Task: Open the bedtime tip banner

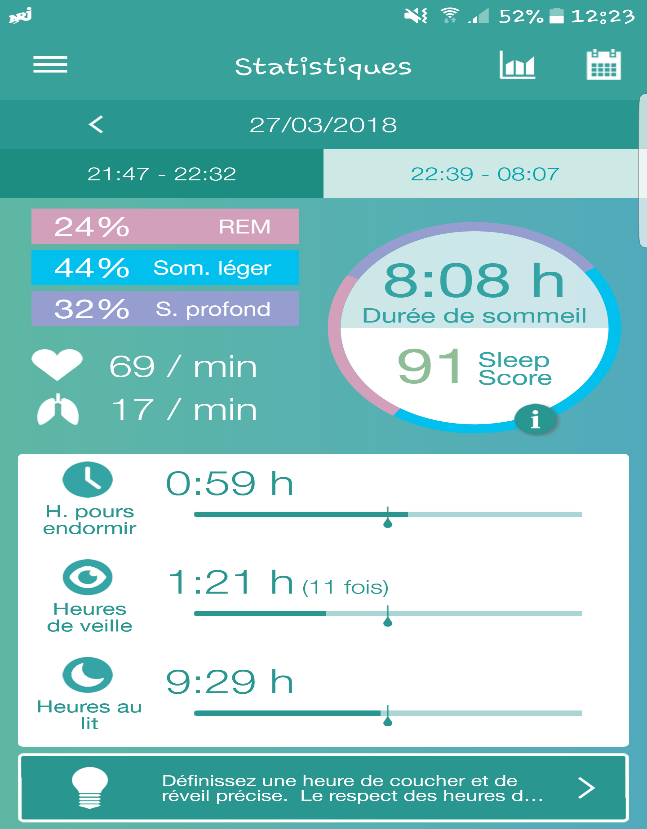Action: pos(323,788)
